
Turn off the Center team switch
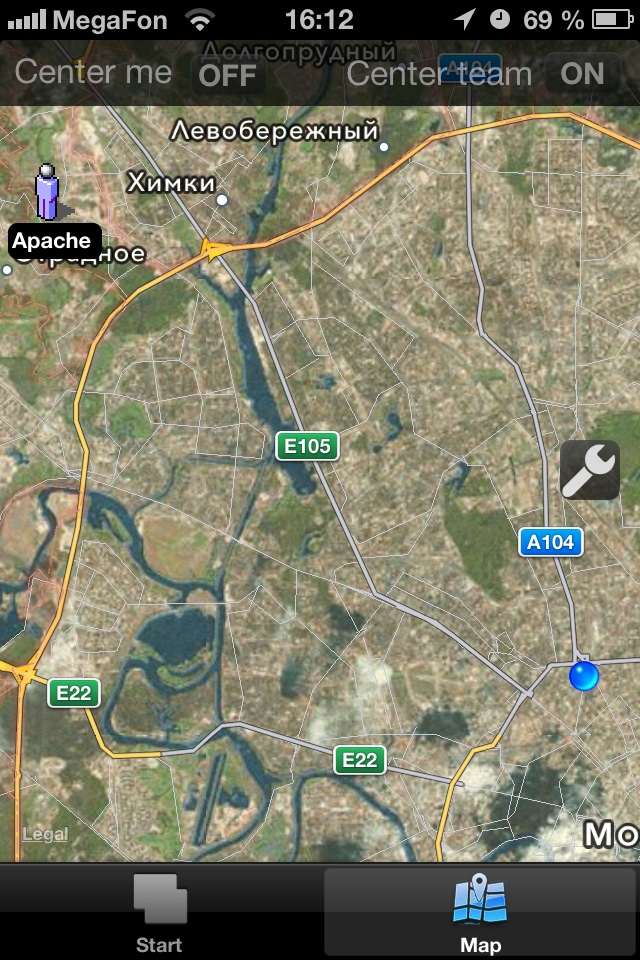[x=582, y=74]
